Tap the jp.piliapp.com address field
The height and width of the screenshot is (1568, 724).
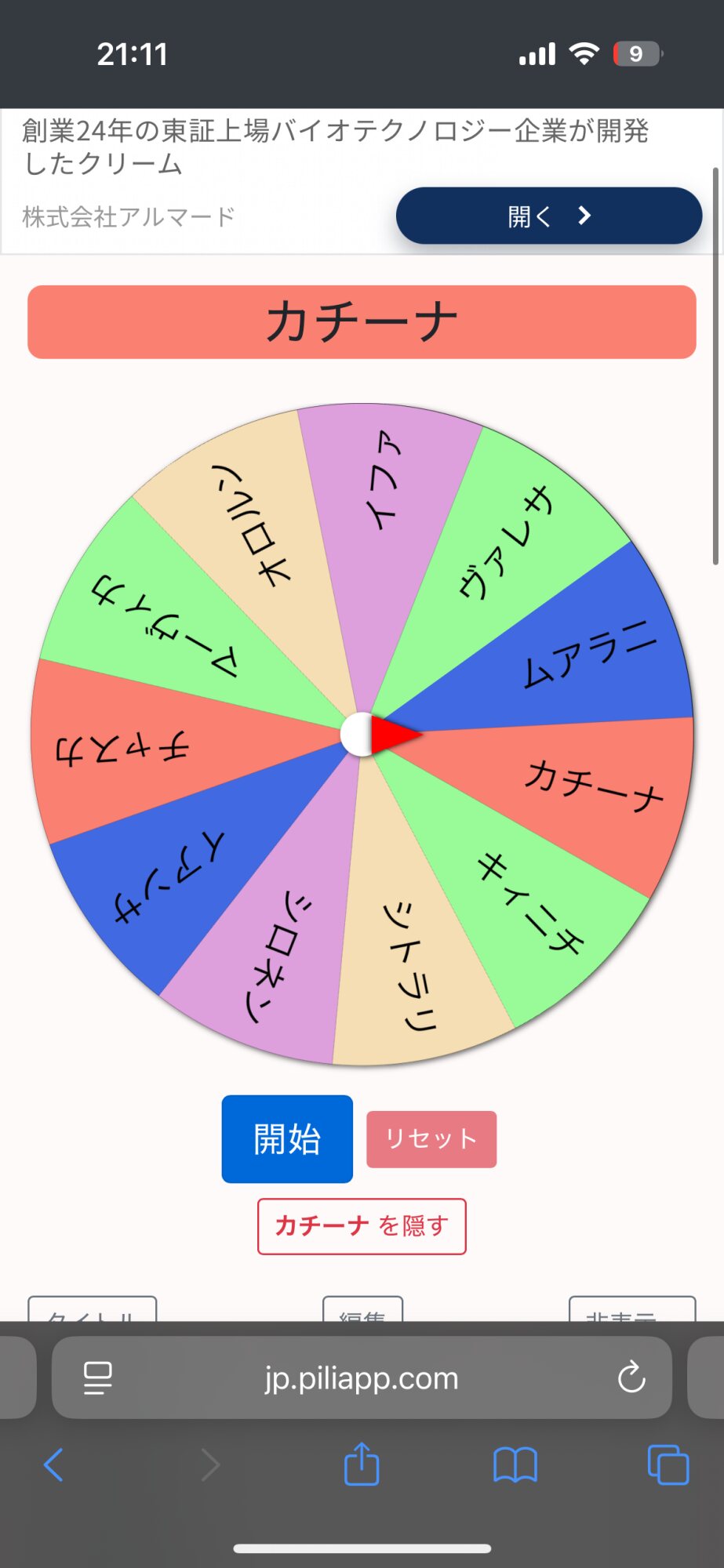click(362, 1377)
